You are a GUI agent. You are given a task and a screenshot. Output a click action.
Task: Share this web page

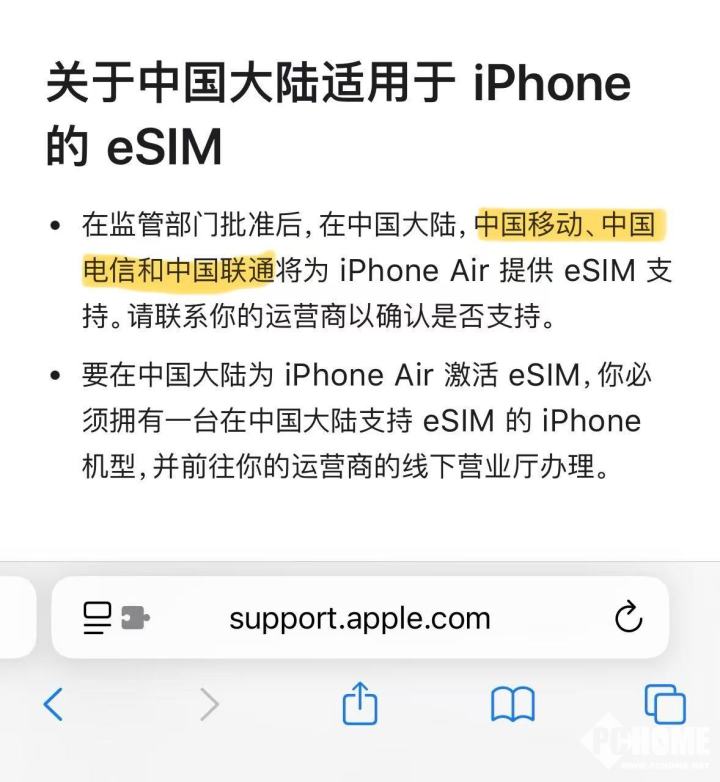pos(360,705)
